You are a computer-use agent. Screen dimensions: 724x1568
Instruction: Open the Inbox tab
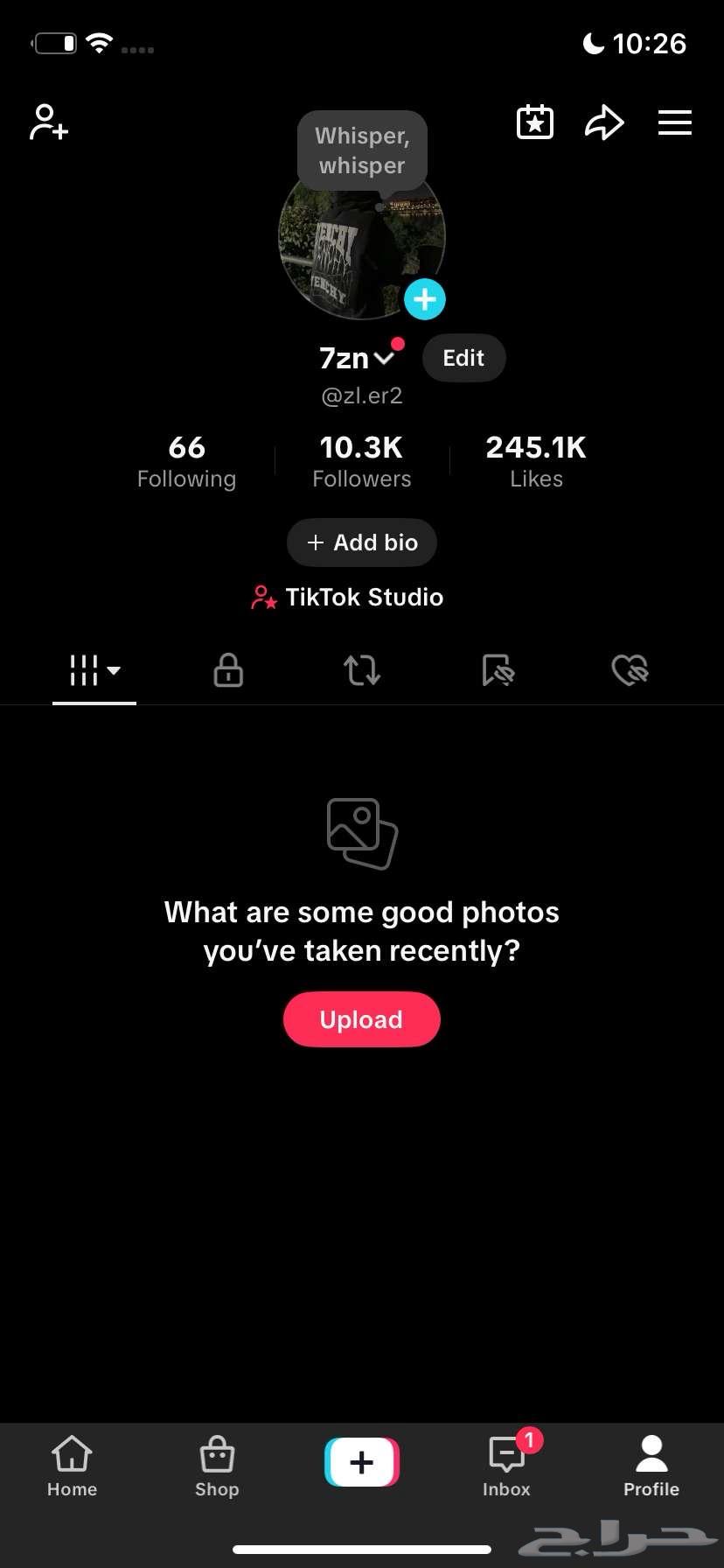pyautogui.click(x=507, y=1467)
